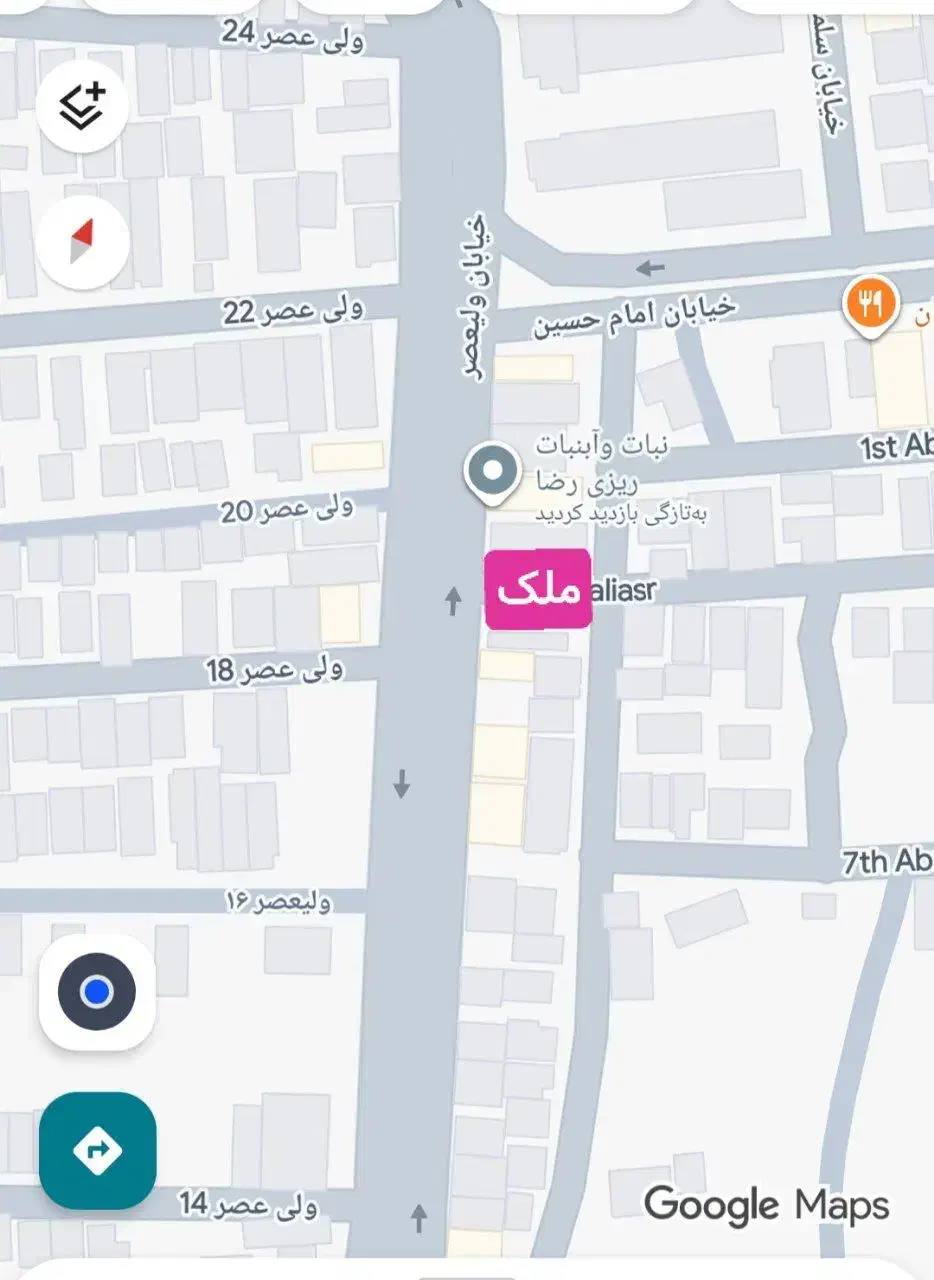Open the Google Maps logo link
The width and height of the screenshot is (934, 1280).
click(766, 1205)
